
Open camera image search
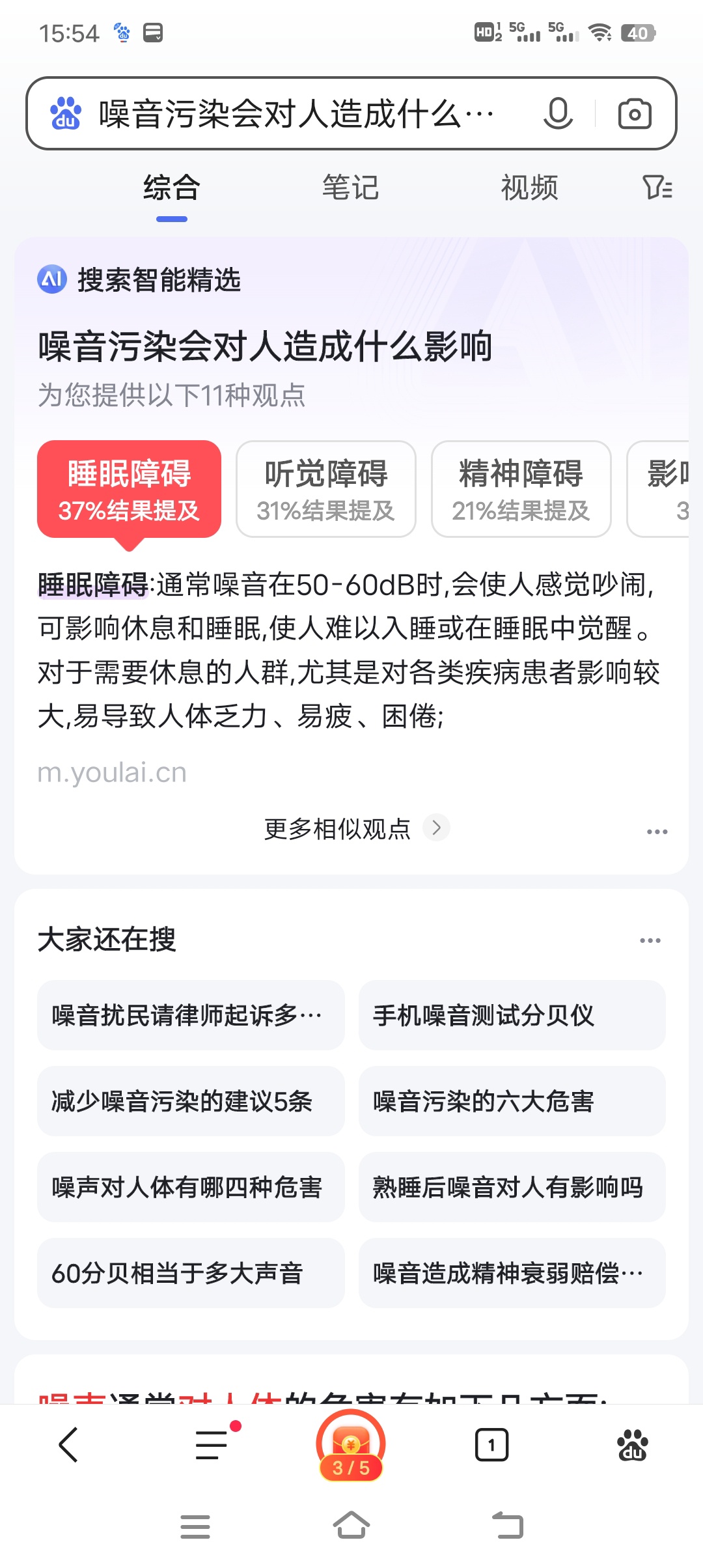pos(635,114)
